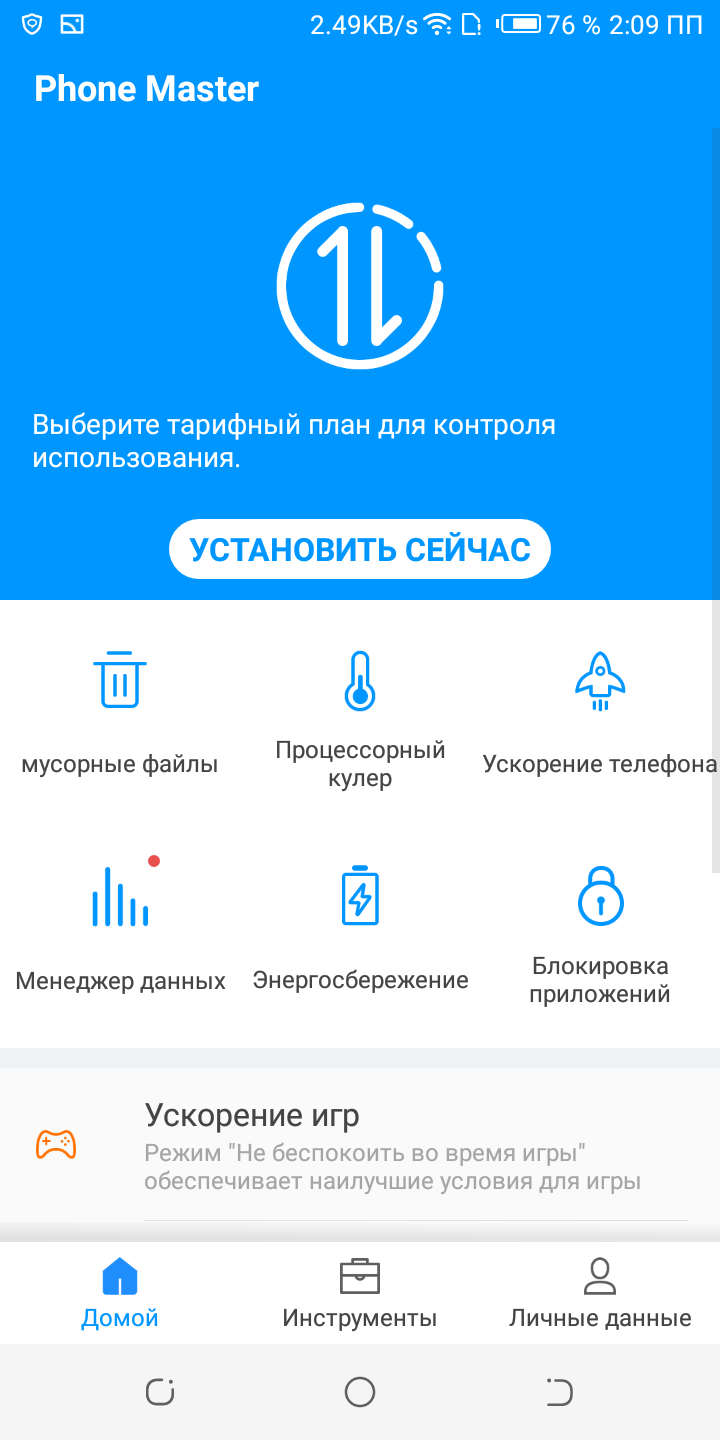The height and width of the screenshot is (1440, 720).
Task: Switch to the Личные данные tab
Action: (x=600, y=1293)
